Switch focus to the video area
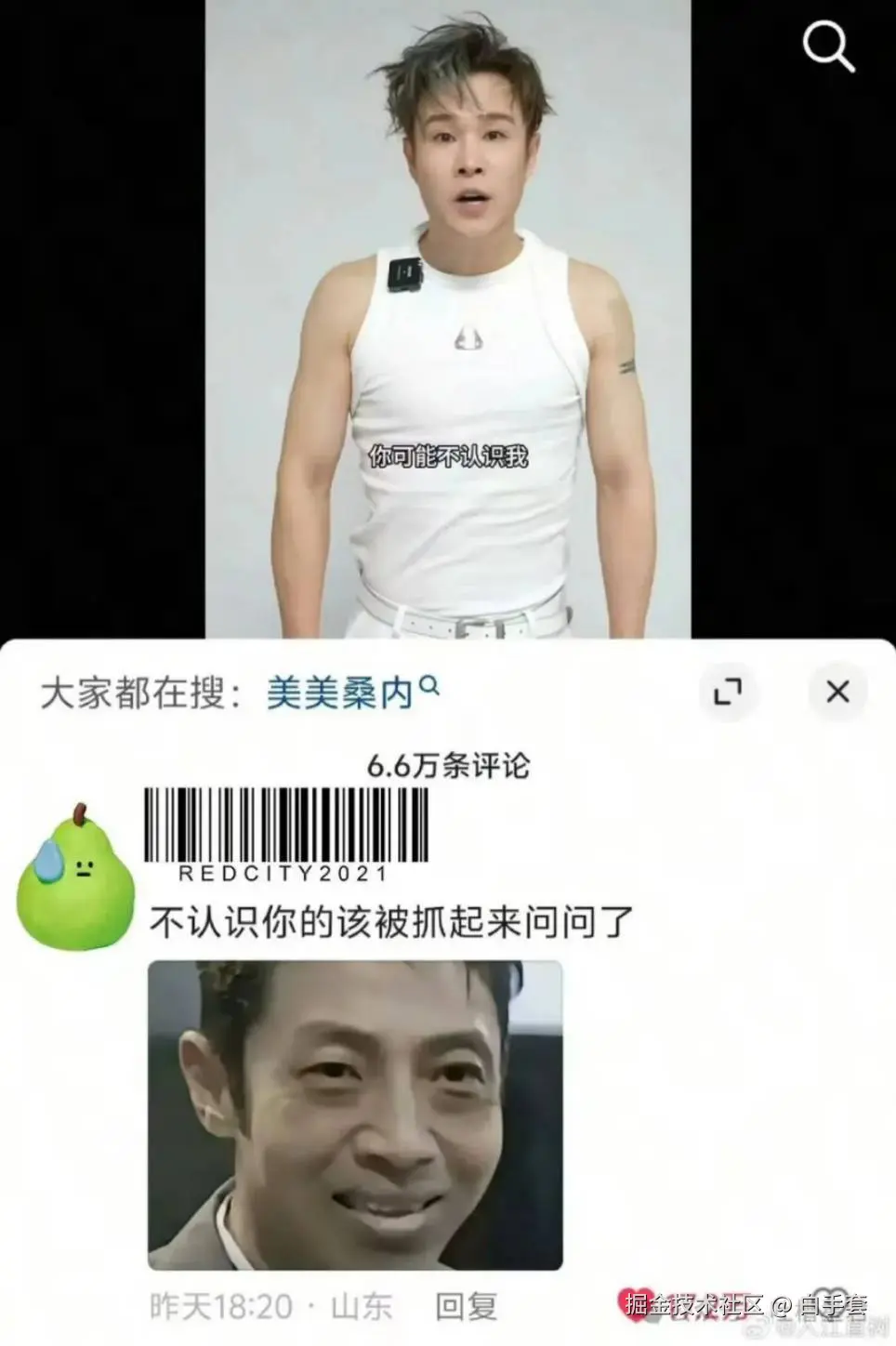896x1346 pixels. (x=448, y=316)
